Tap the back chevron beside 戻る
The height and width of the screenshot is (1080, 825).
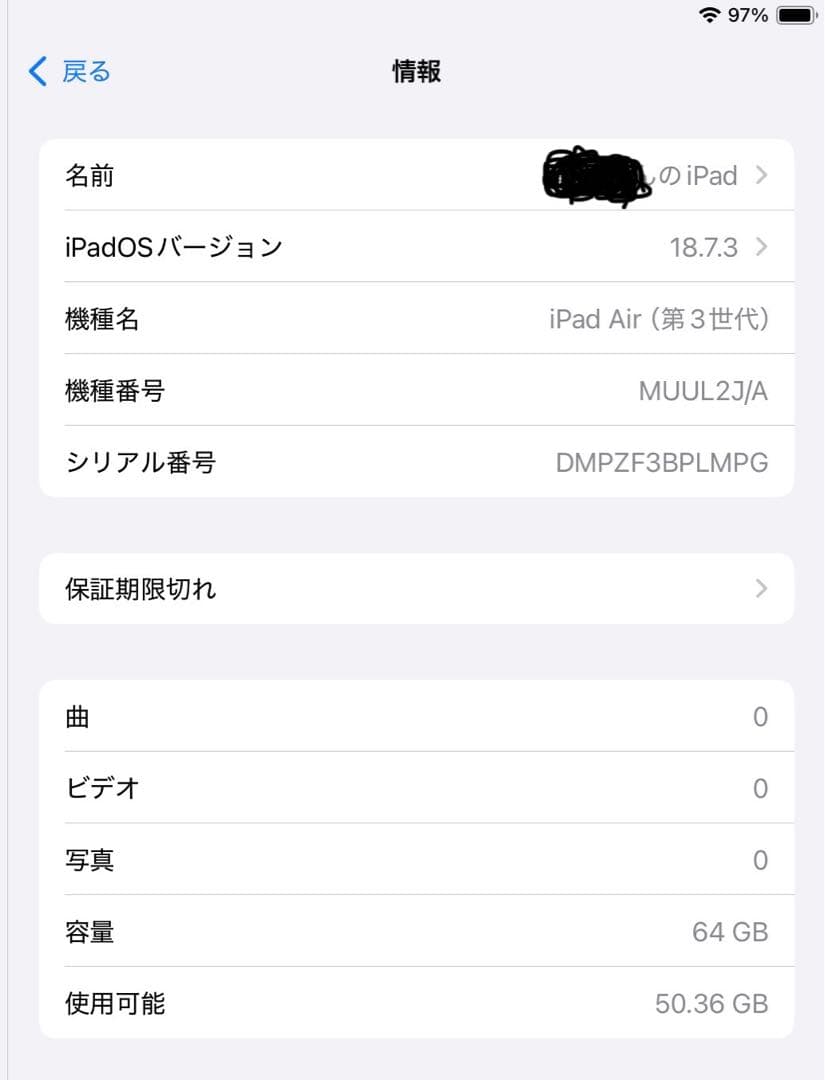point(35,71)
